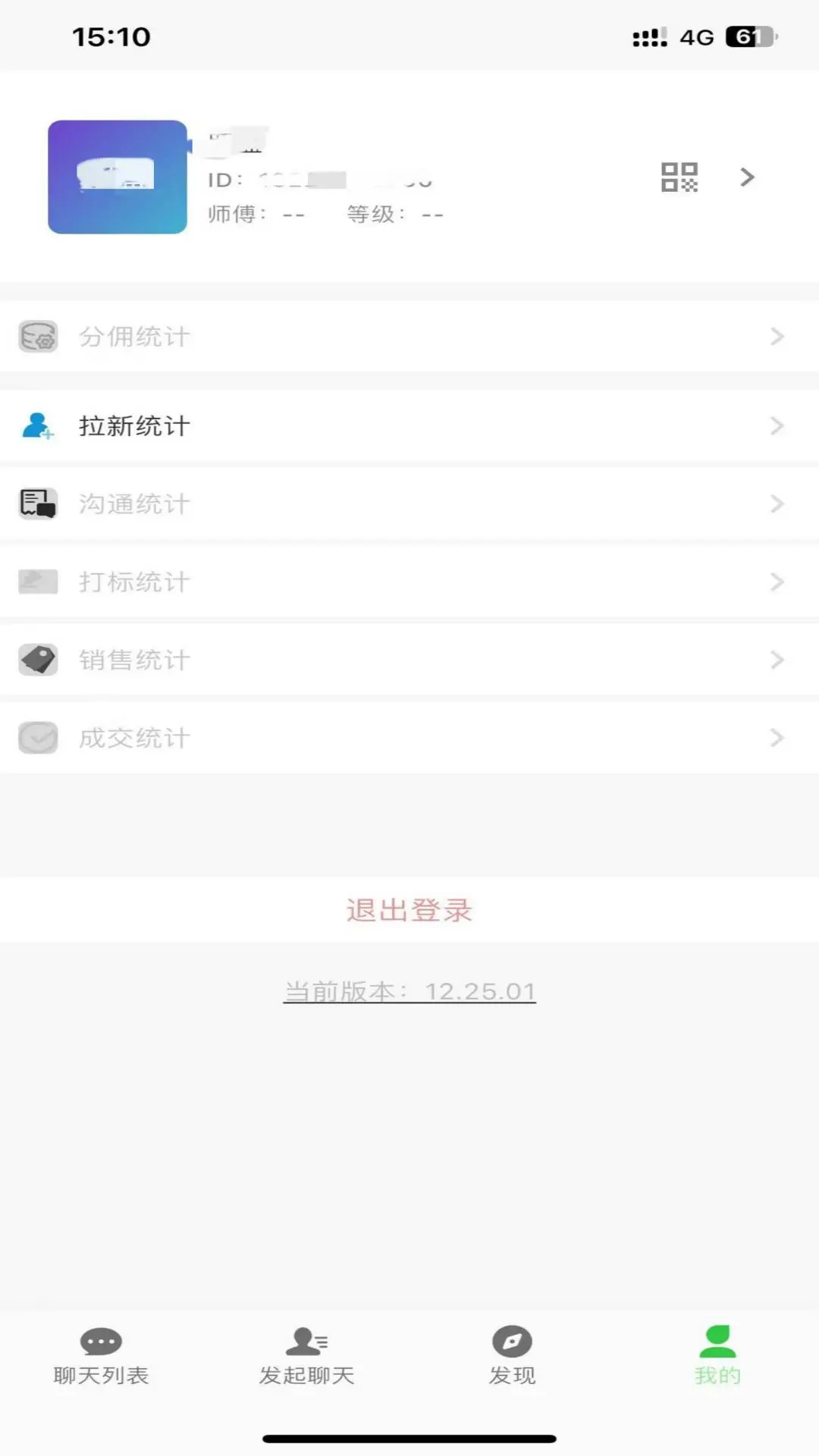Click the 4G network status indicator

coord(695,34)
